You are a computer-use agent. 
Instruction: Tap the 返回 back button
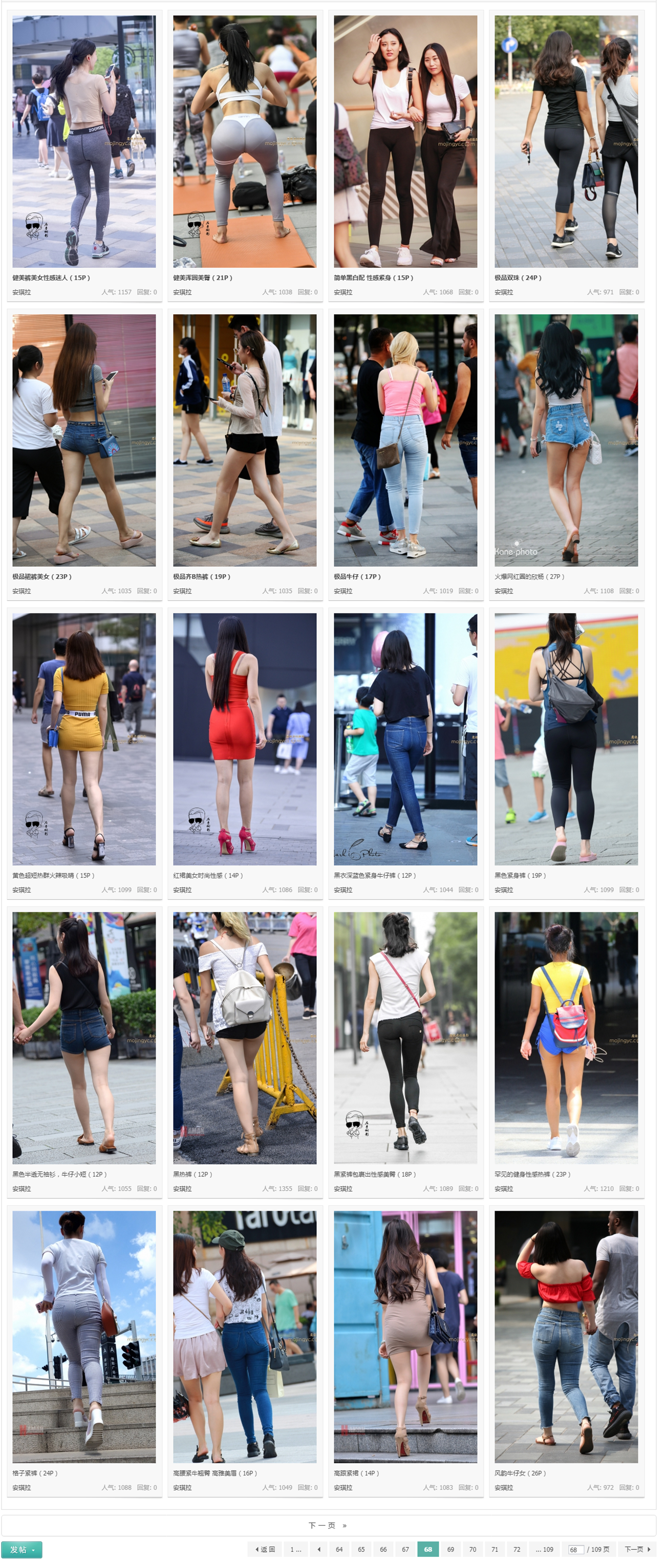[265, 1549]
